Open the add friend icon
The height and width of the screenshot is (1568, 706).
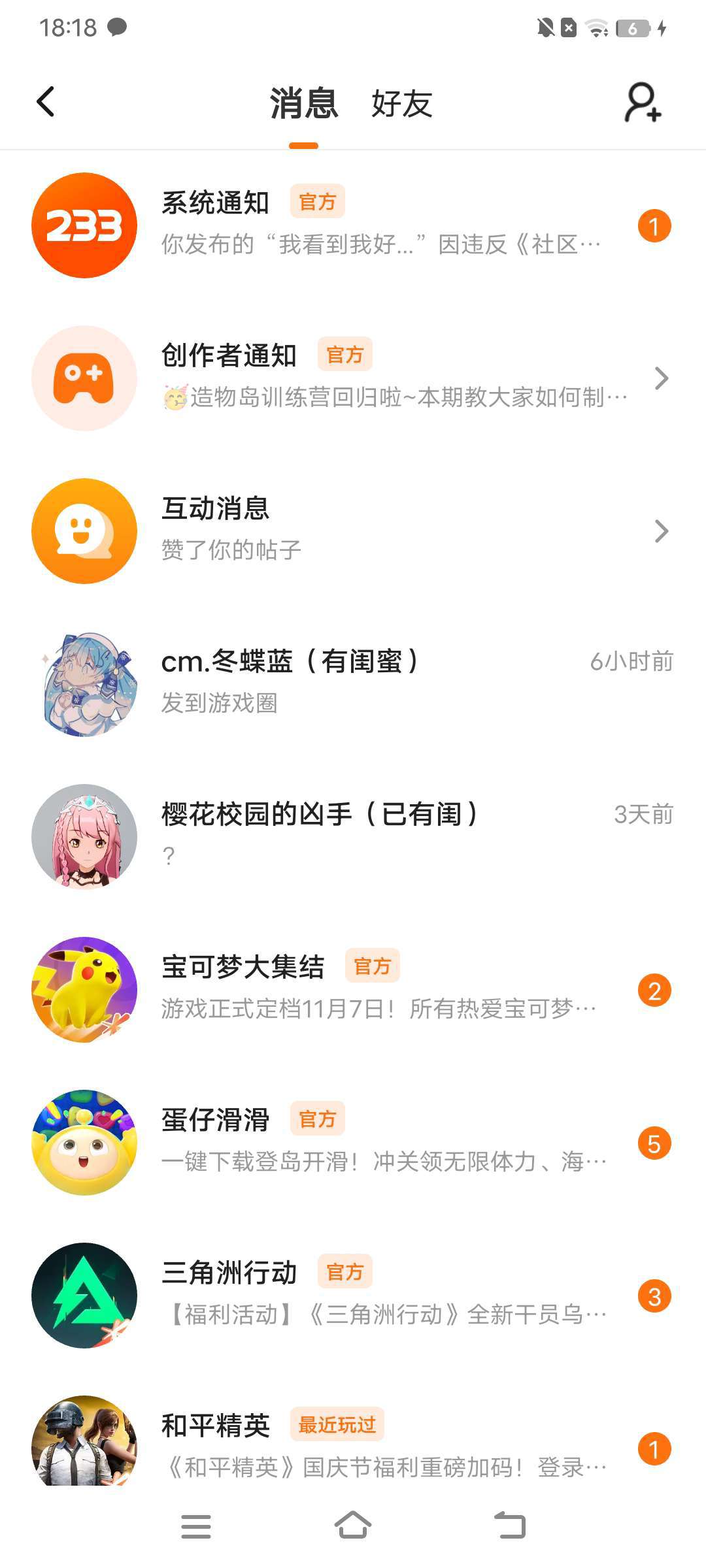tap(643, 103)
